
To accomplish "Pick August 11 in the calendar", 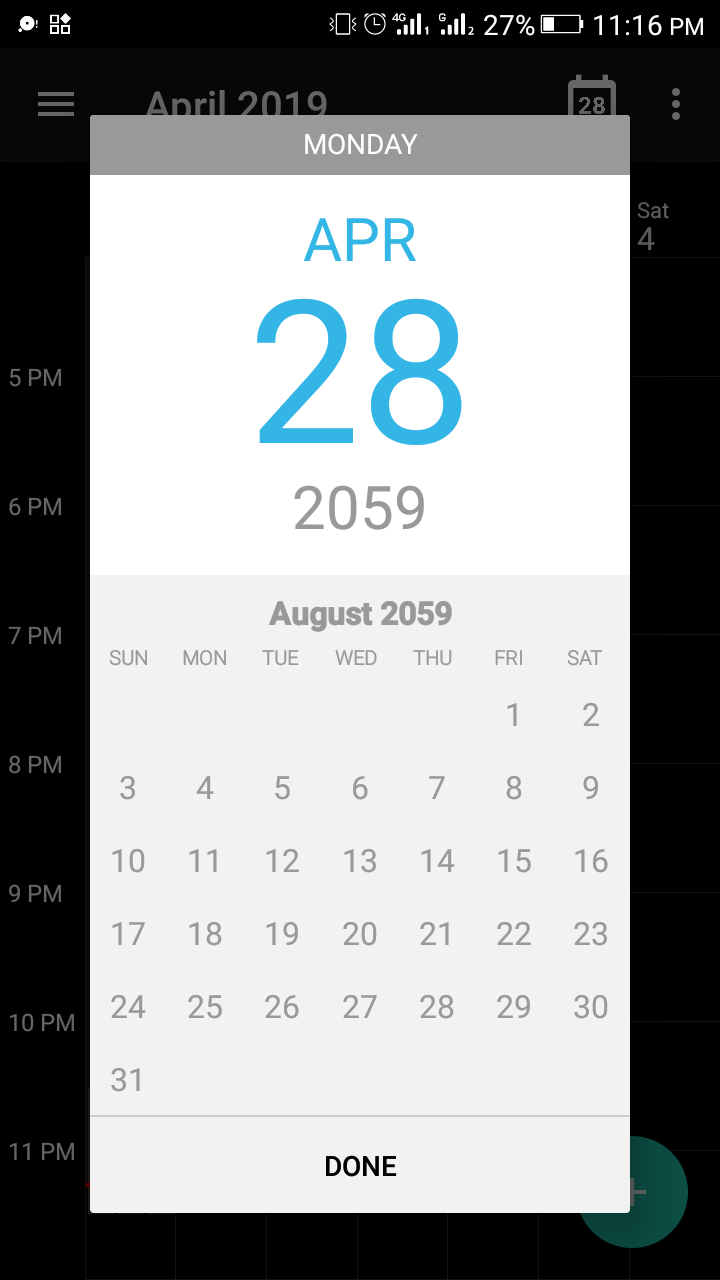I will coord(205,861).
